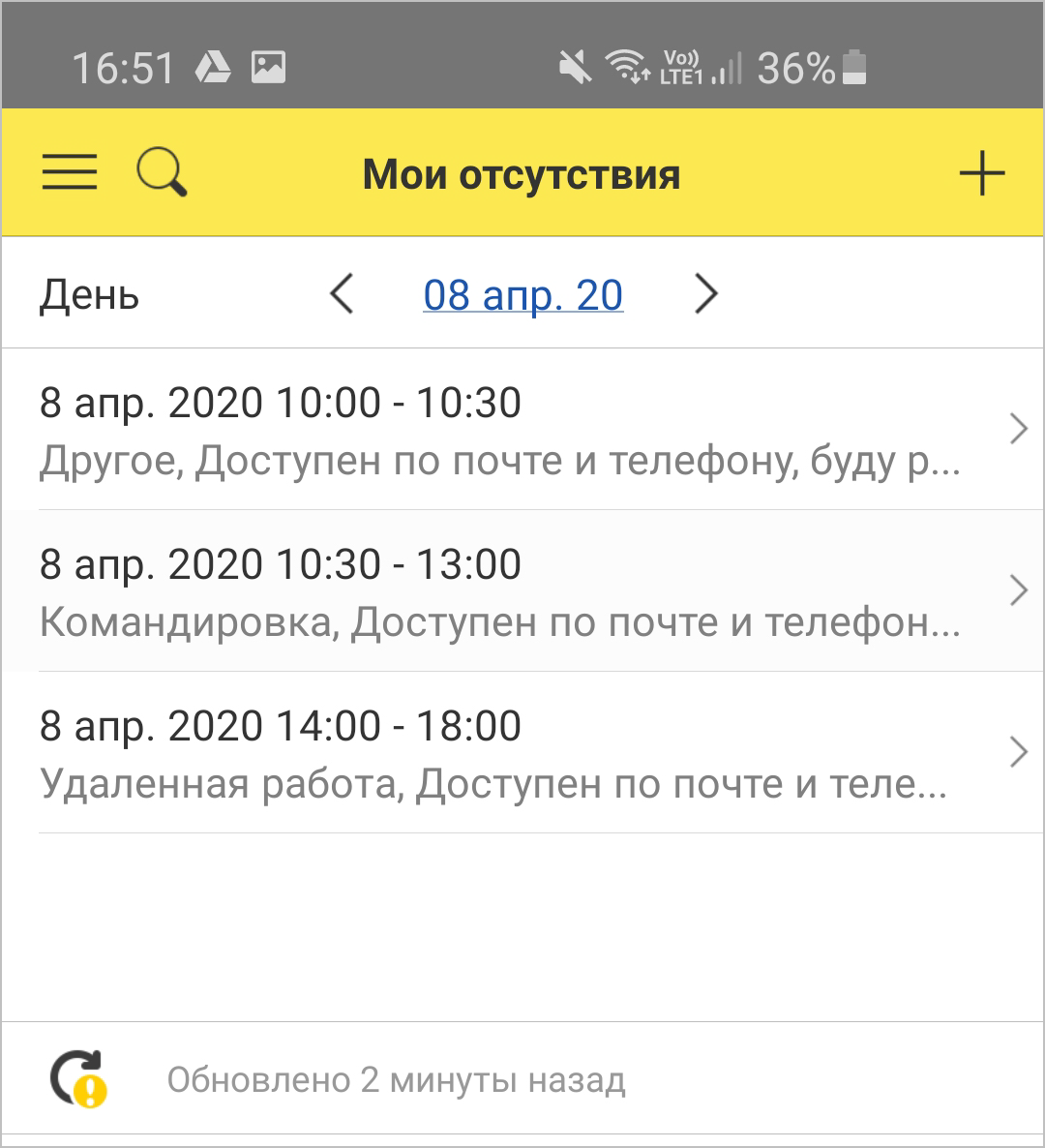
Task: Tap the refresh sync icon
Action: click(x=78, y=1078)
